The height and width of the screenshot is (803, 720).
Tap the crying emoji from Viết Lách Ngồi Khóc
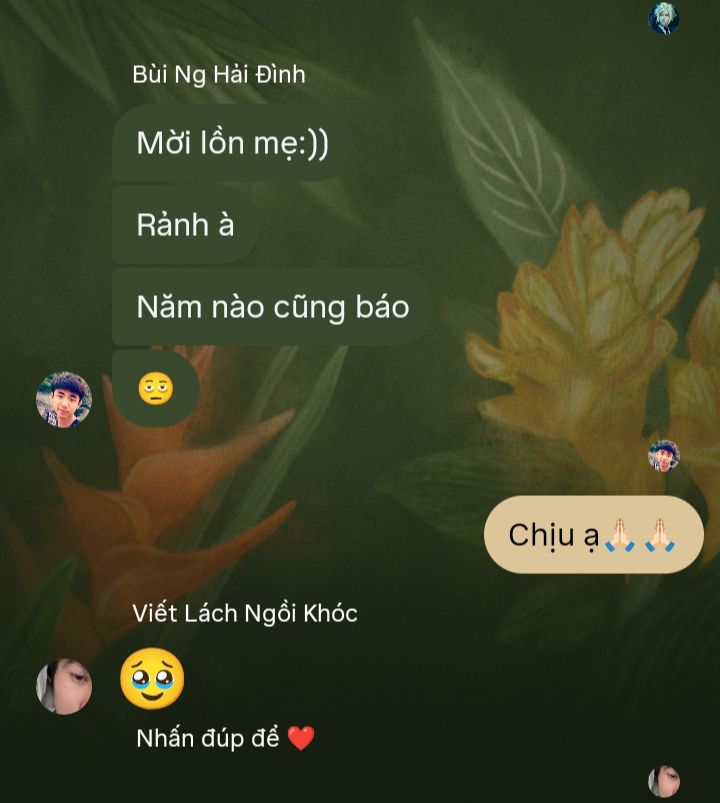(x=152, y=679)
